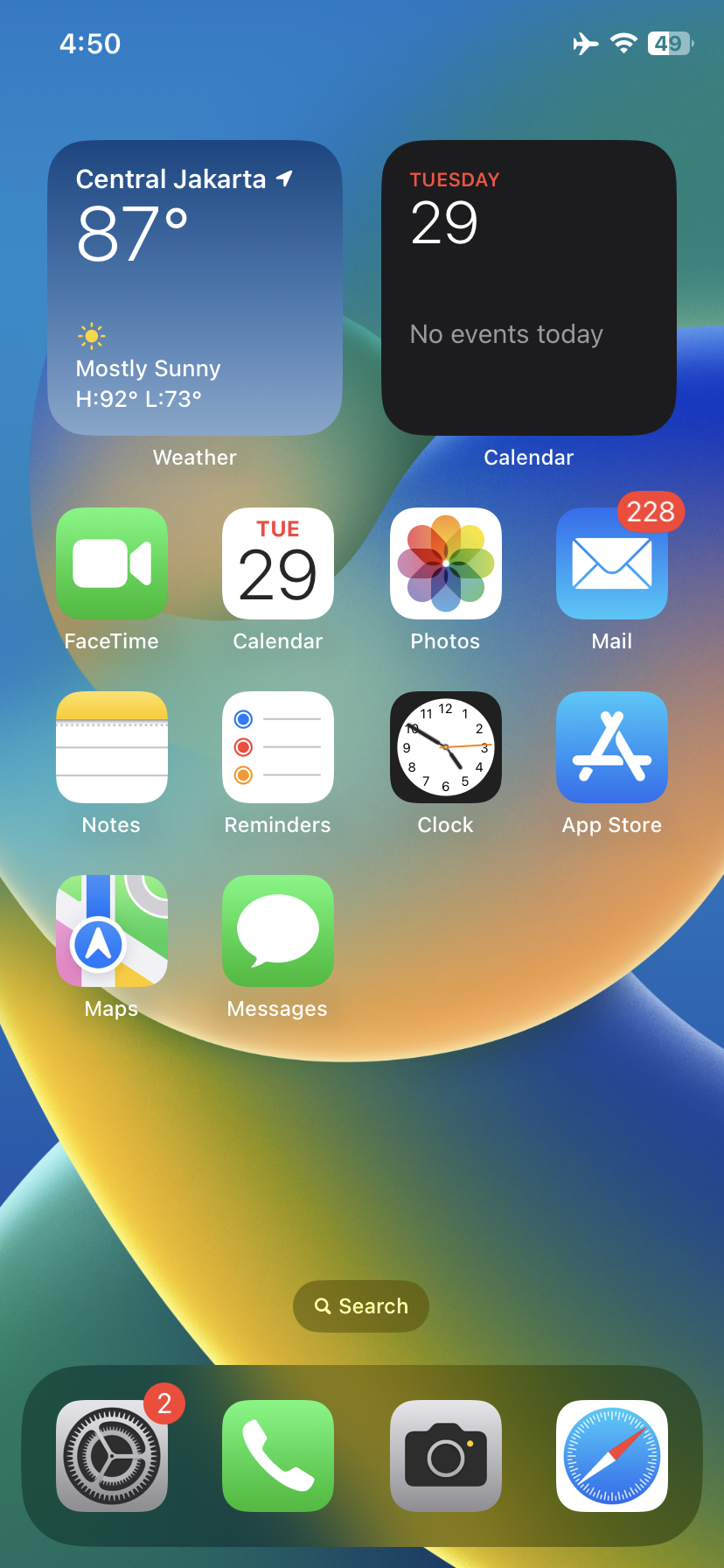Launch the Phone app in the dock
Image resolution: width=724 pixels, height=1568 pixels.
[x=278, y=1456]
